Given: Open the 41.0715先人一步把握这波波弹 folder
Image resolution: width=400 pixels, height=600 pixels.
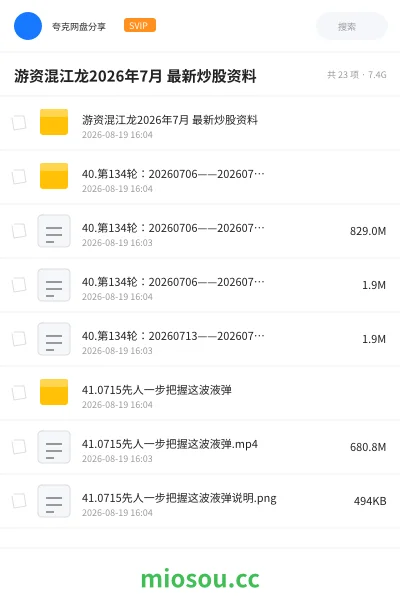Looking at the screenshot, I should pos(200,393).
